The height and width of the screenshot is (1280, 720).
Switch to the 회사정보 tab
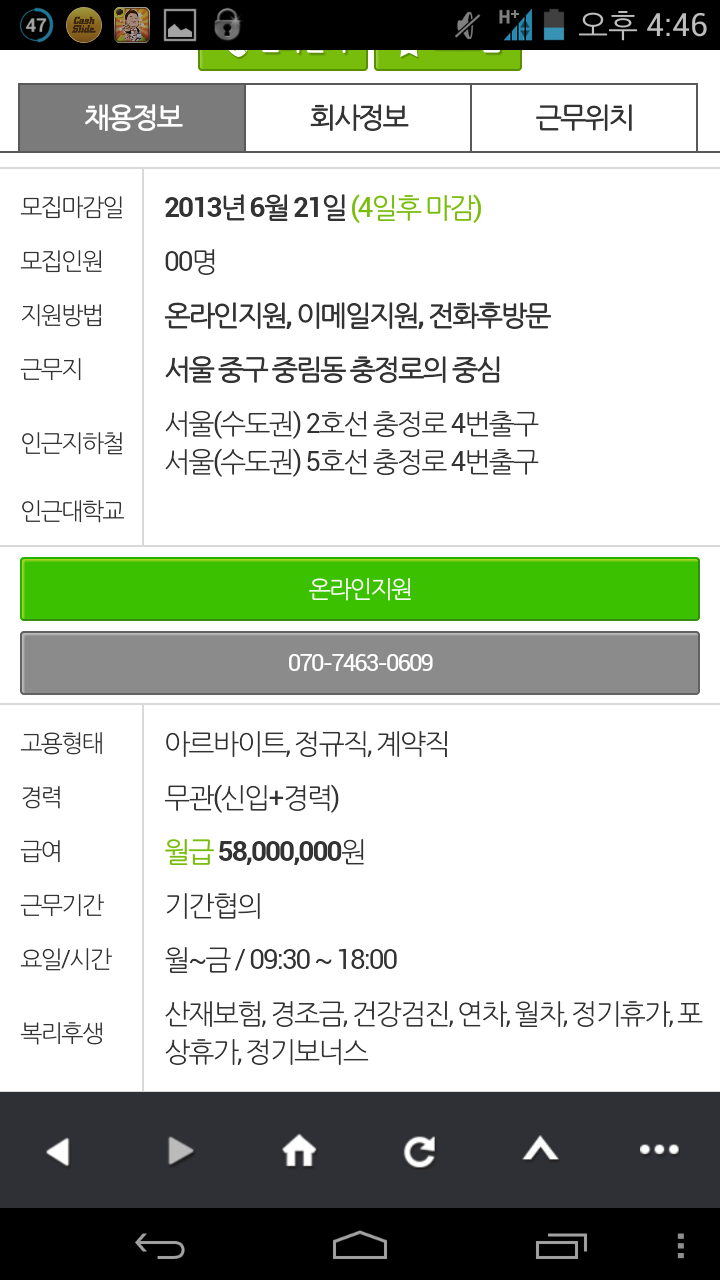coord(358,118)
